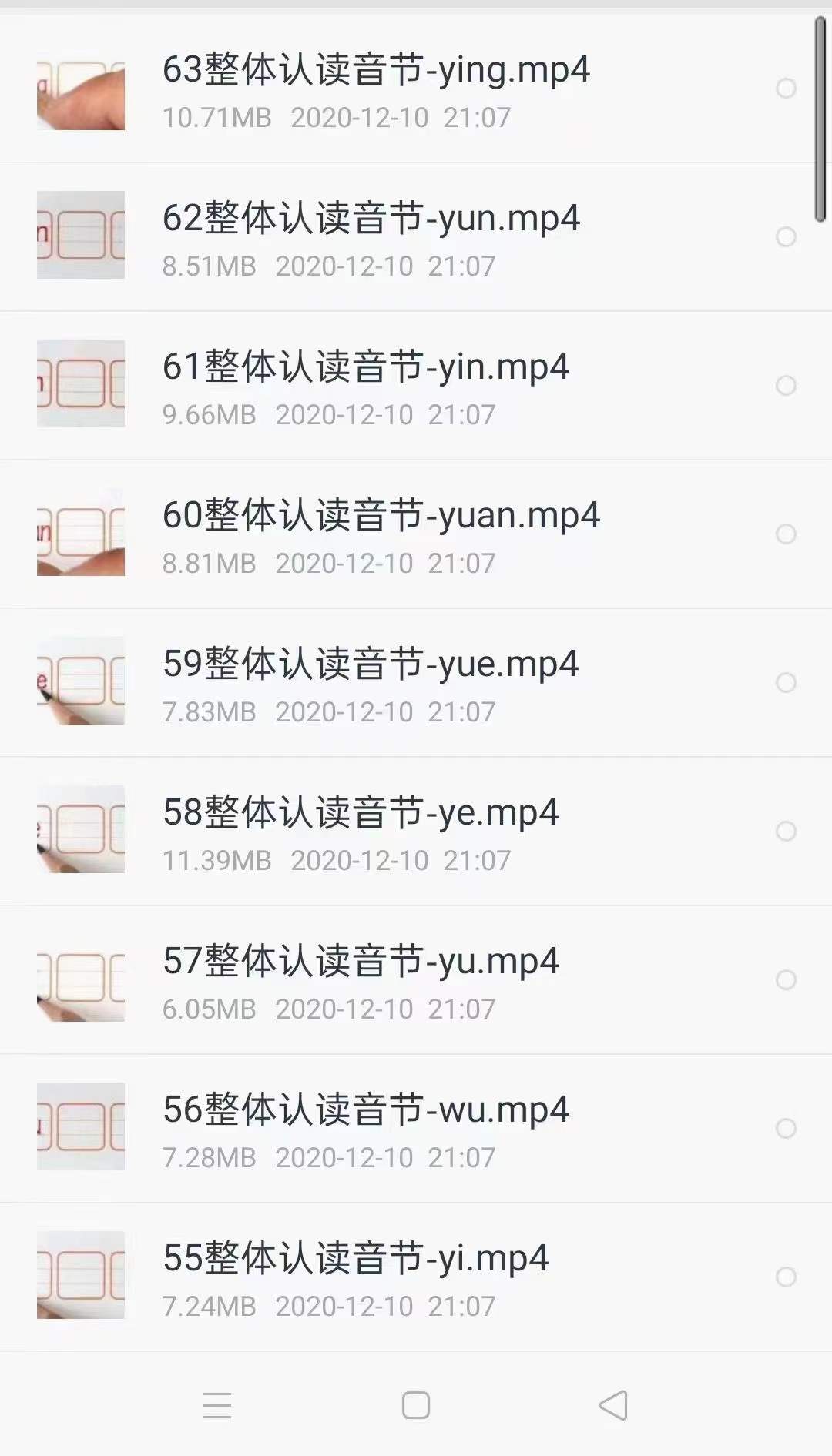832x1456 pixels.
Task: Select the circle beside 55整体认读音节-yi.mp4
Action: (x=786, y=1277)
